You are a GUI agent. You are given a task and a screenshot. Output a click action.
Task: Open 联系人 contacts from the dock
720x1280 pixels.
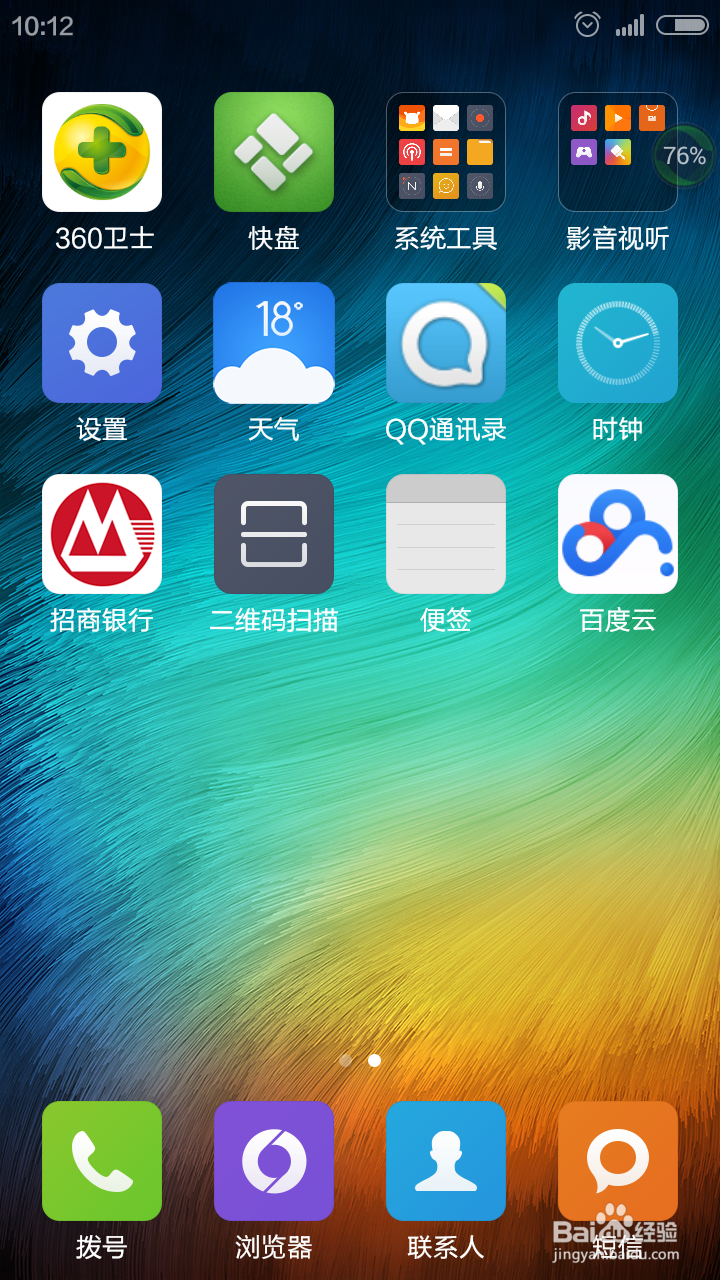tap(445, 1161)
